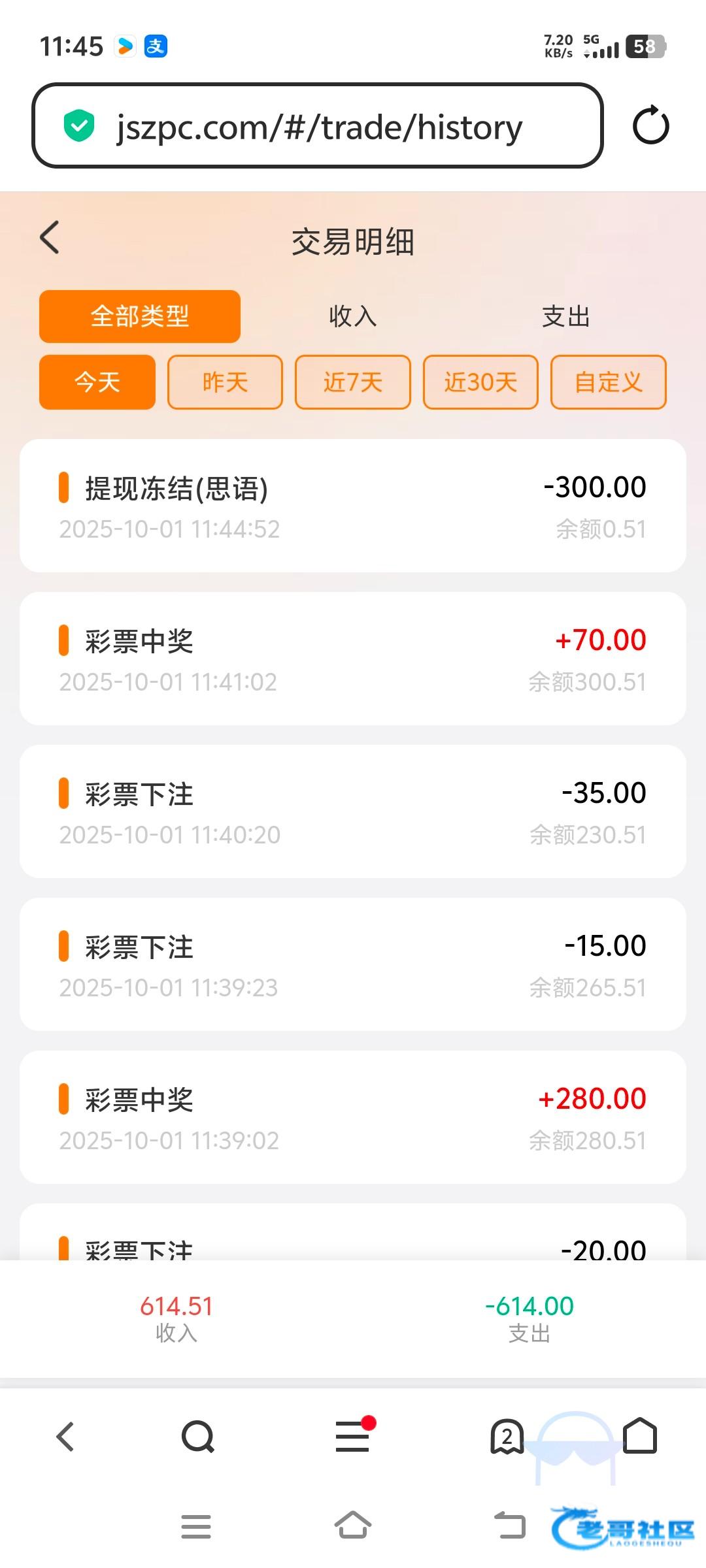
Task: Go back from 交易明细 page
Action: (x=50, y=237)
